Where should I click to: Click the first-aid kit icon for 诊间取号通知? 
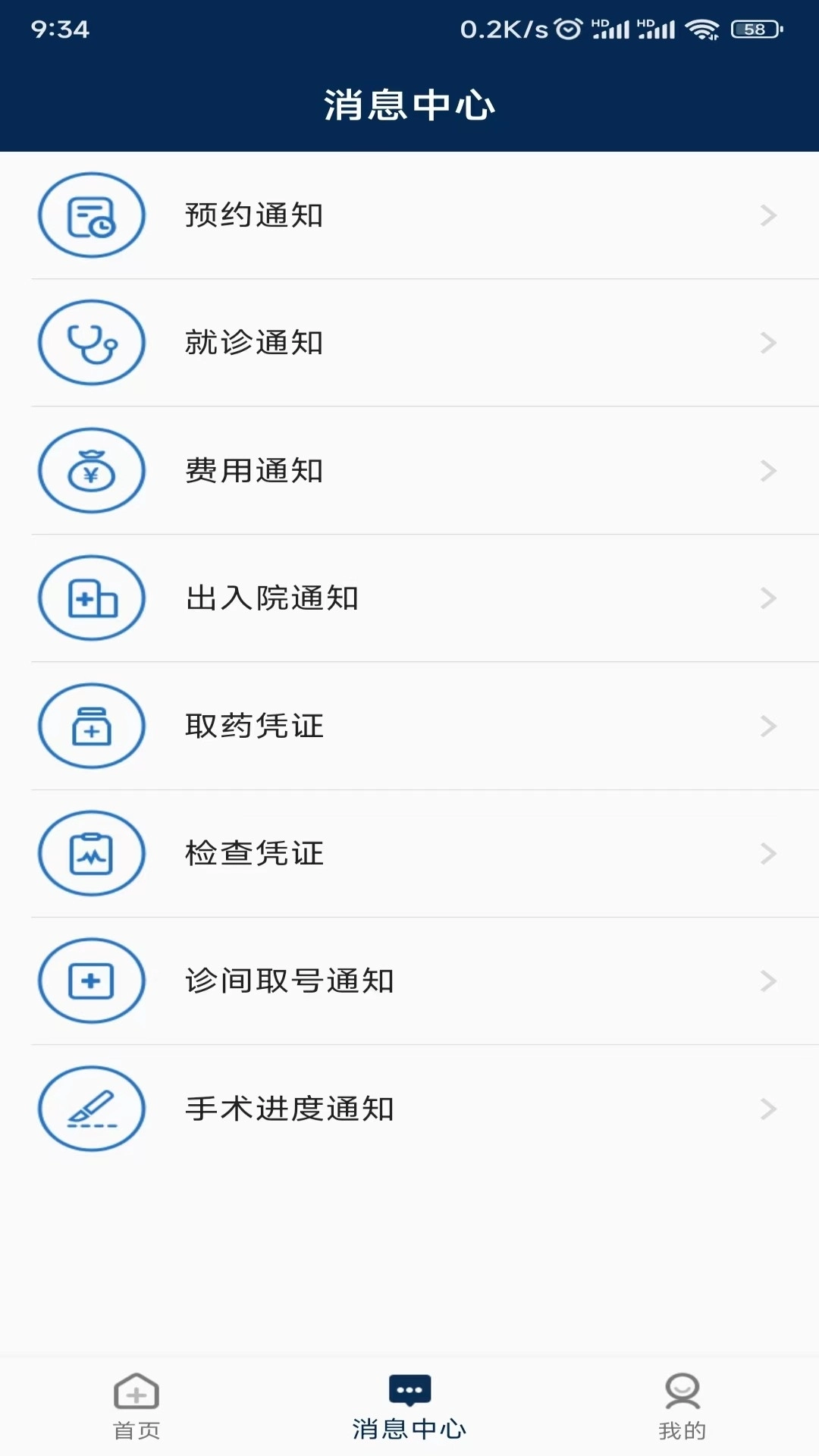(x=91, y=981)
